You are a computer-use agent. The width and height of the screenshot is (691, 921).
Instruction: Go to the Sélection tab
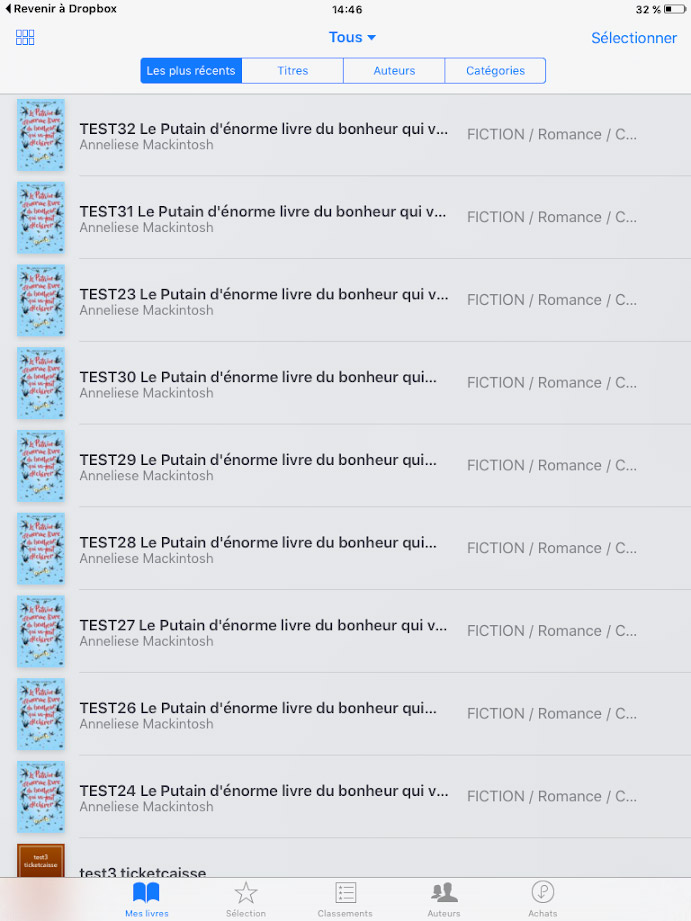(246, 898)
